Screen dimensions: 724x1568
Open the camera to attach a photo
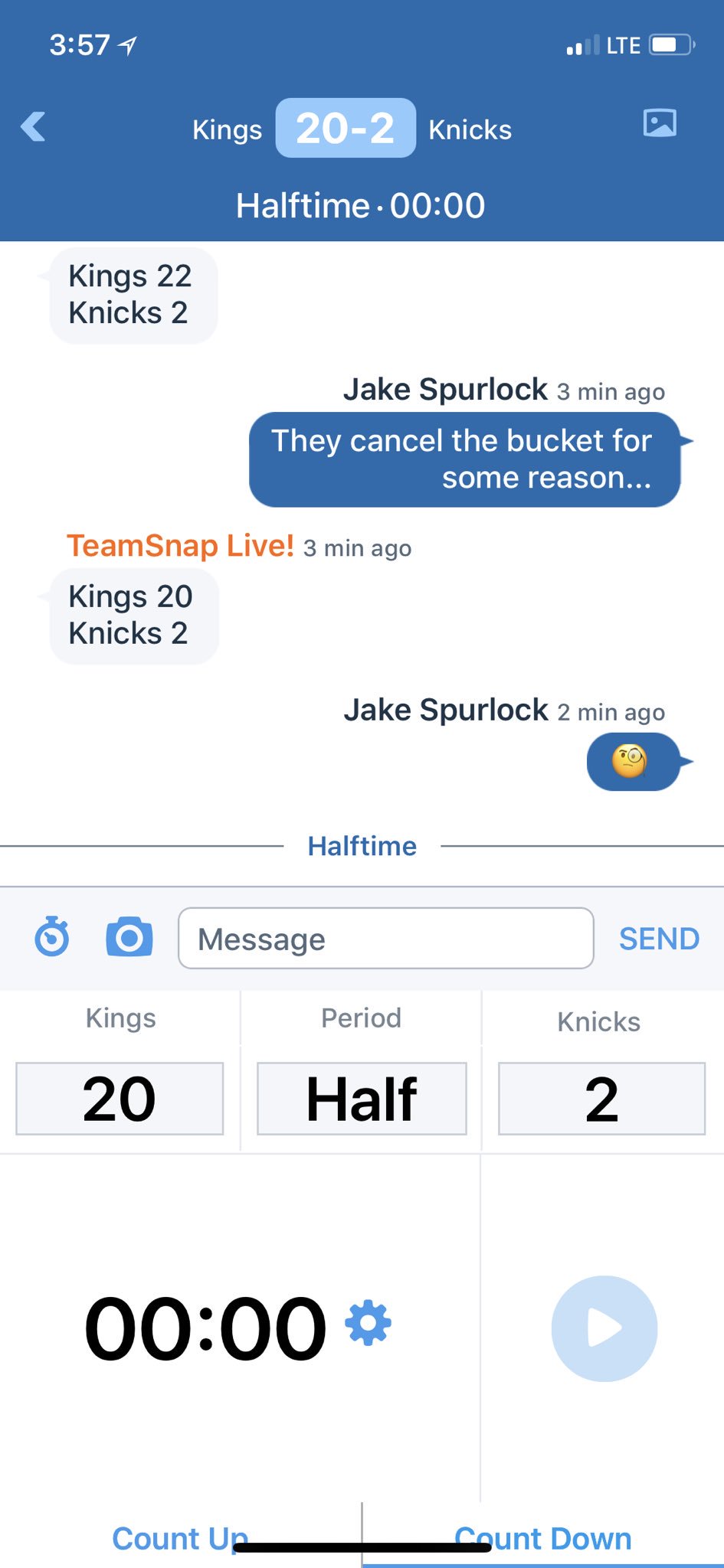[x=129, y=937]
